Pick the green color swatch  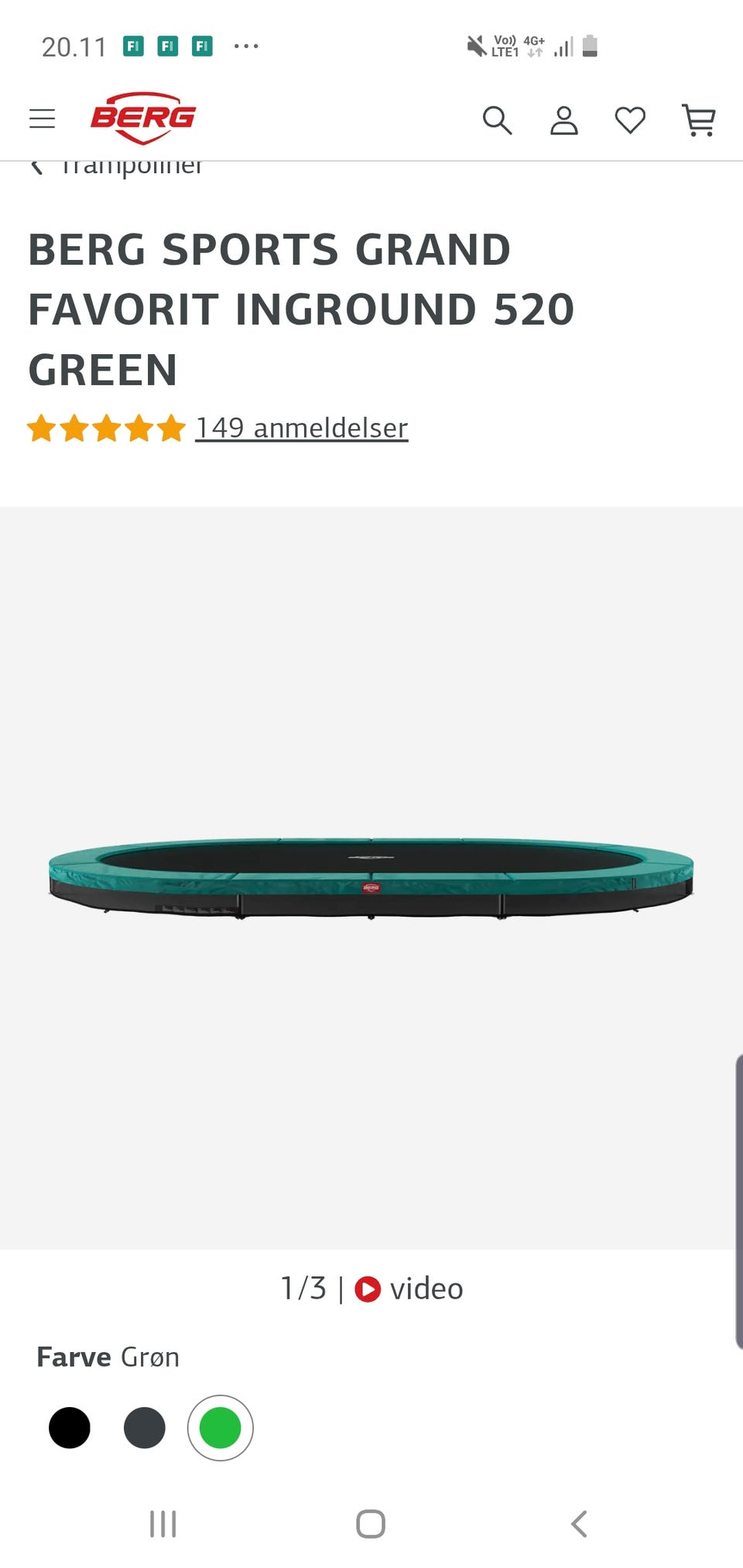click(x=220, y=1427)
